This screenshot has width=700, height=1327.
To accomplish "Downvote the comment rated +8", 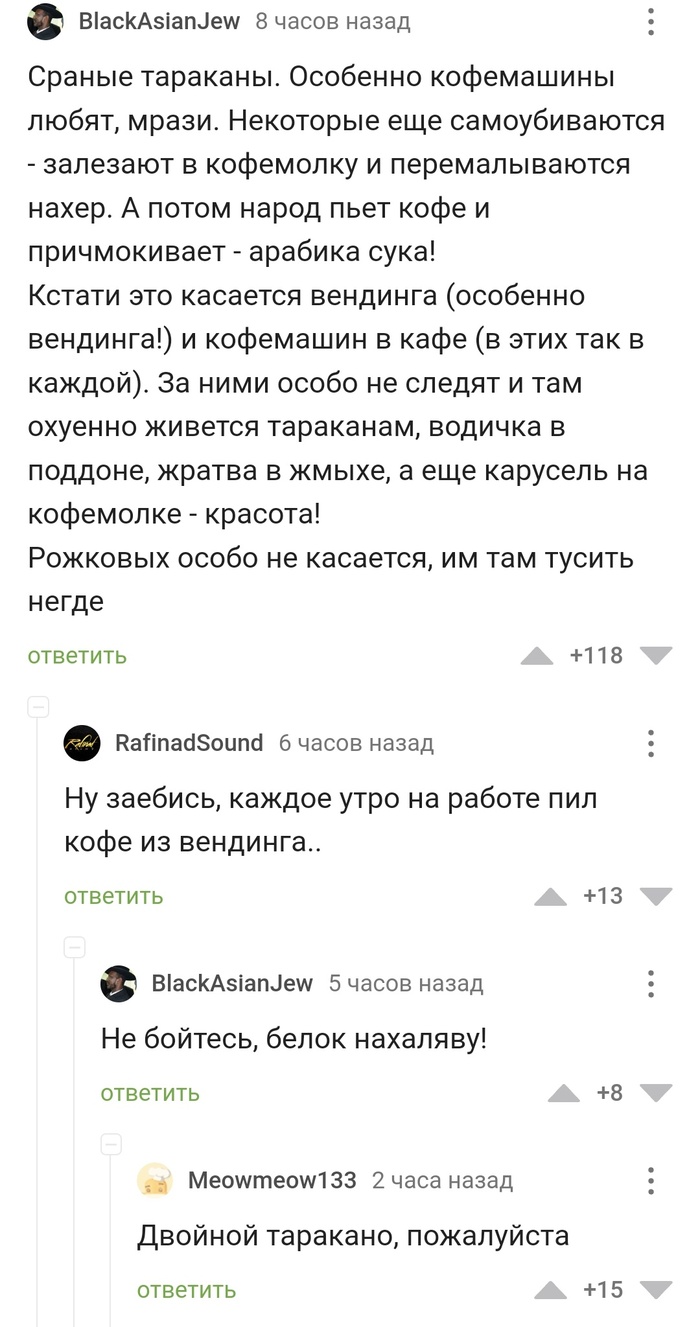I will (656, 1093).
